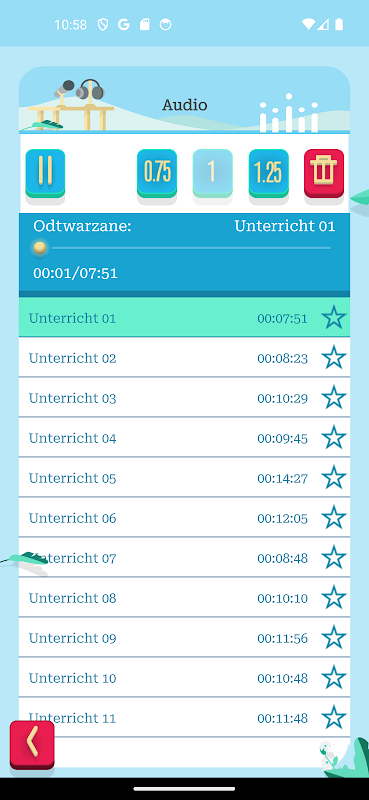Play Unterricht 02 track

click(184, 358)
